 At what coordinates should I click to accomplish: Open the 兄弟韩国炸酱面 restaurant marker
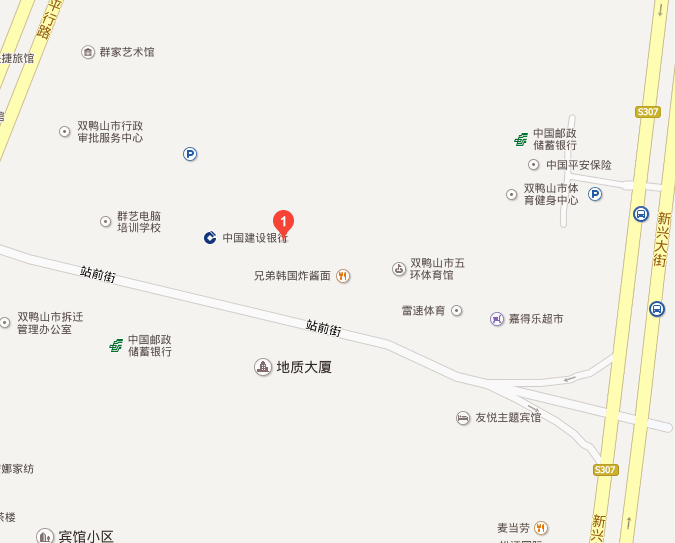[343, 275]
